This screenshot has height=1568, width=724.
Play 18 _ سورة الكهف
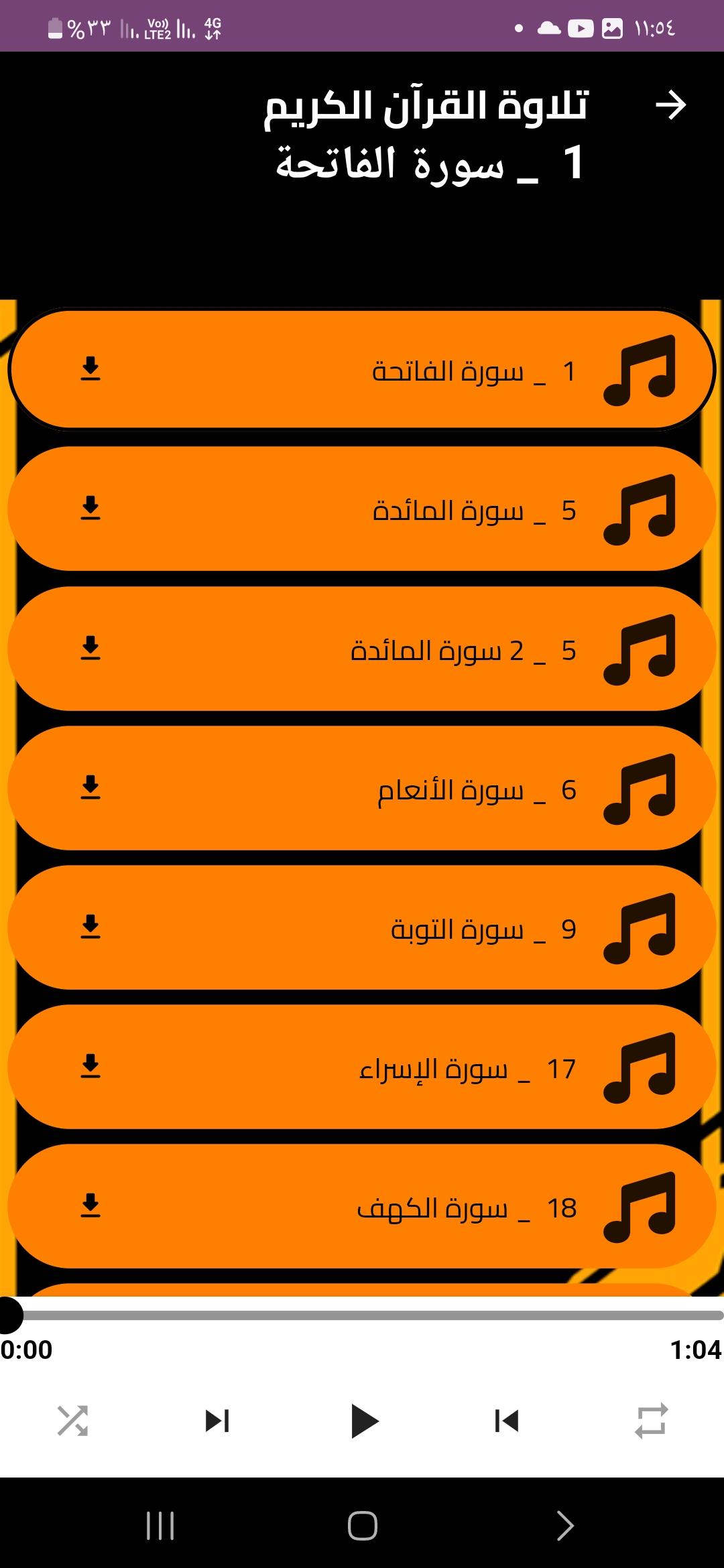[x=362, y=1206]
